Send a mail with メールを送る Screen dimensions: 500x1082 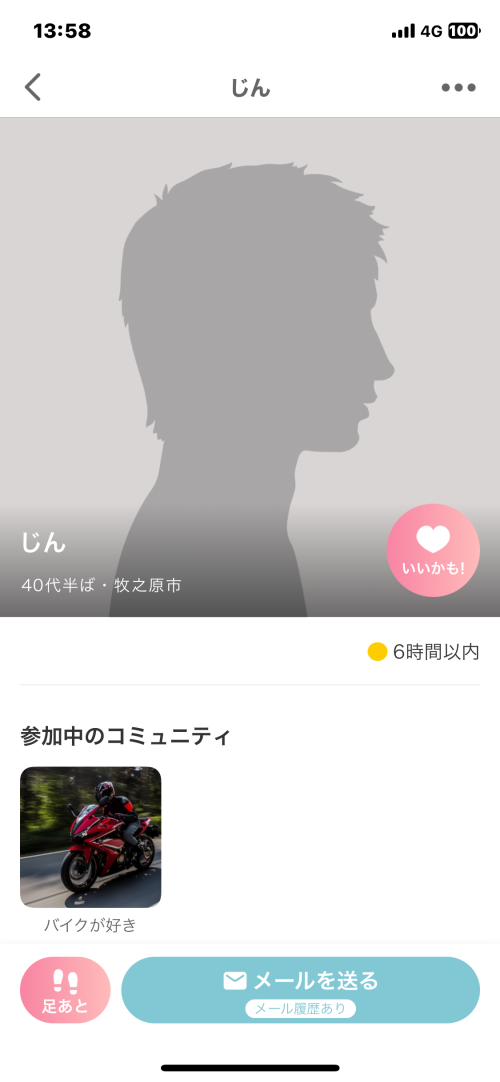tap(301, 990)
